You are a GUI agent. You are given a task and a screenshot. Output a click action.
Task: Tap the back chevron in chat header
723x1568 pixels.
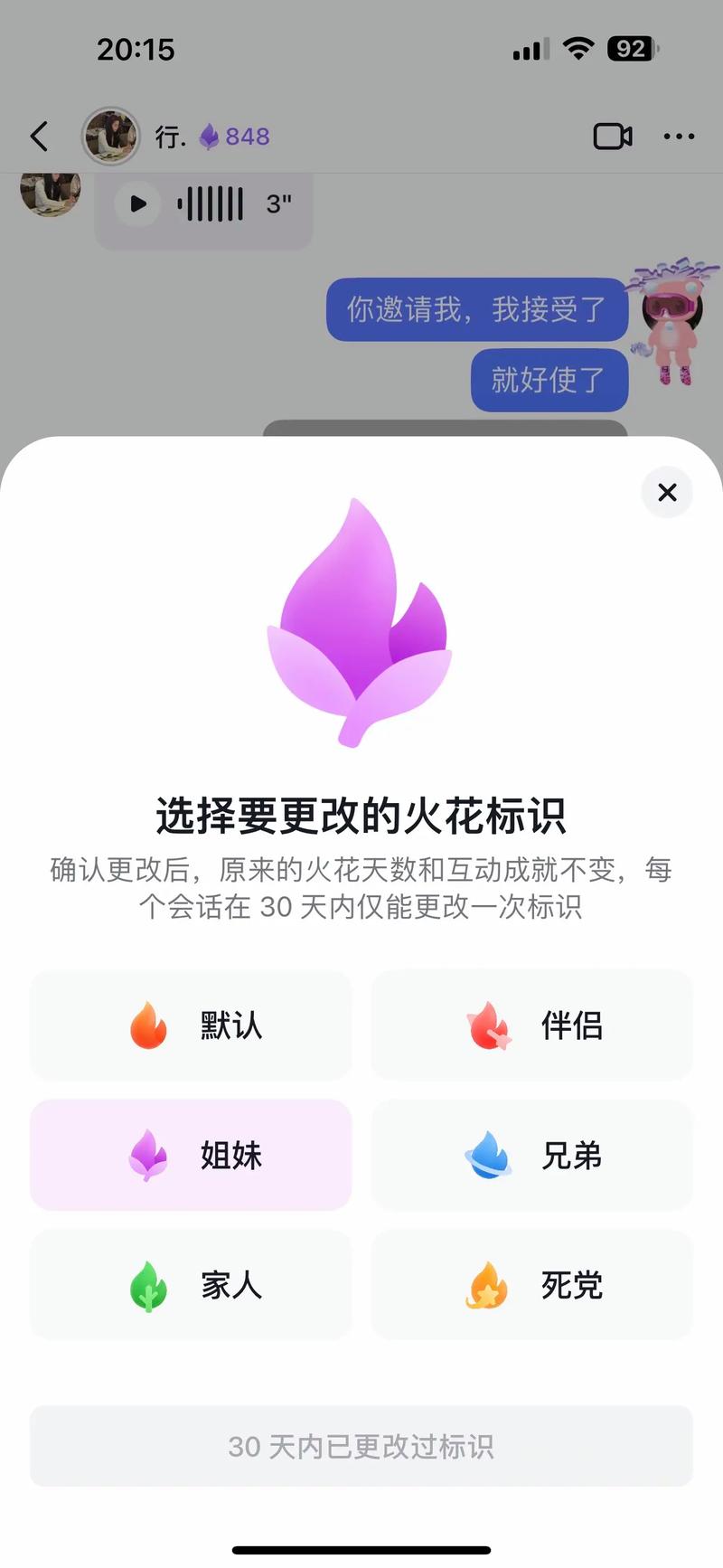pyautogui.click(x=38, y=136)
